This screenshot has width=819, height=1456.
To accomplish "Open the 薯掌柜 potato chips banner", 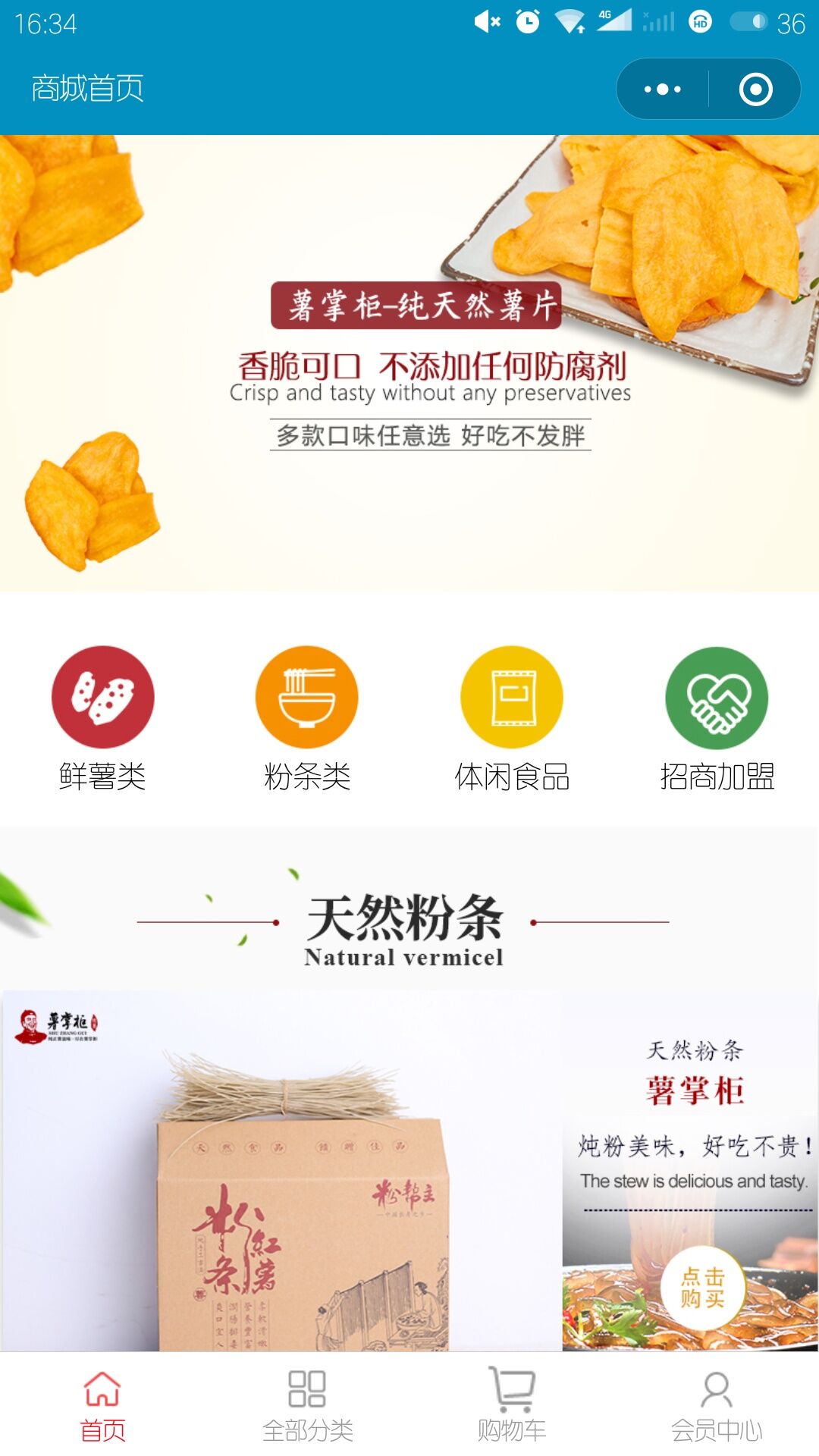I will (x=409, y=362).
